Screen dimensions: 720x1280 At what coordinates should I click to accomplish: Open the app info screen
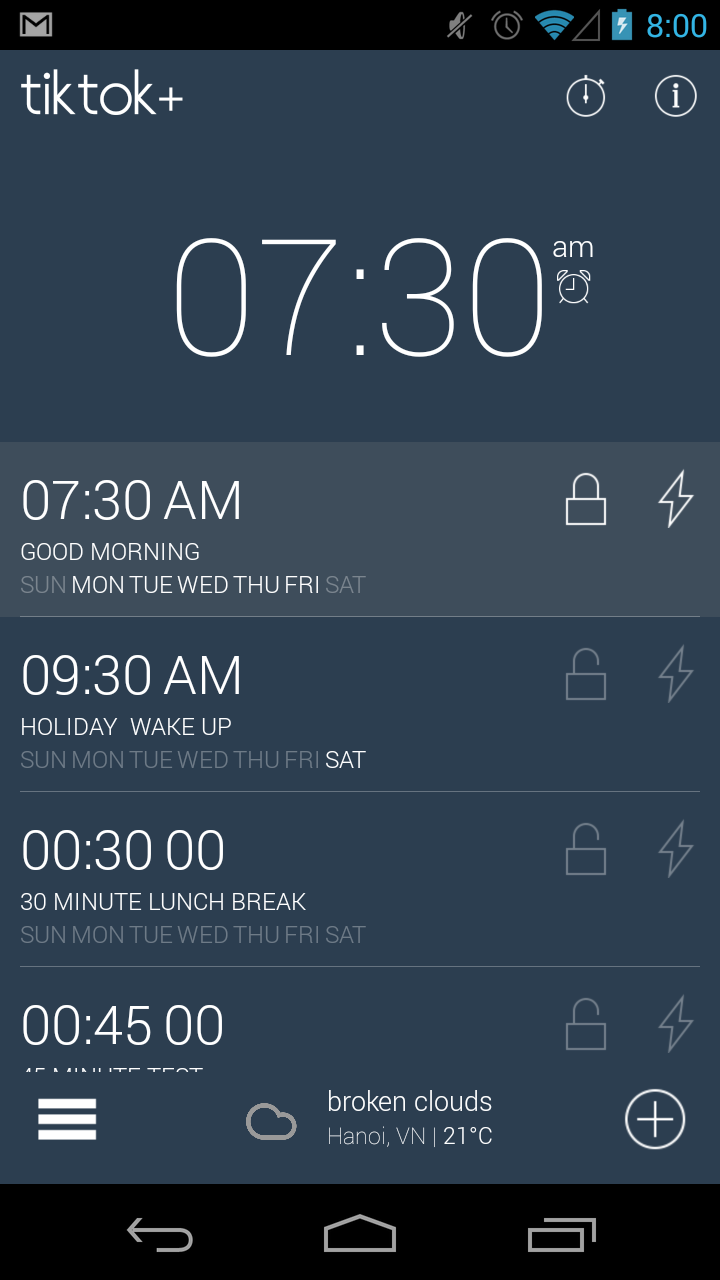coord(675,96)
